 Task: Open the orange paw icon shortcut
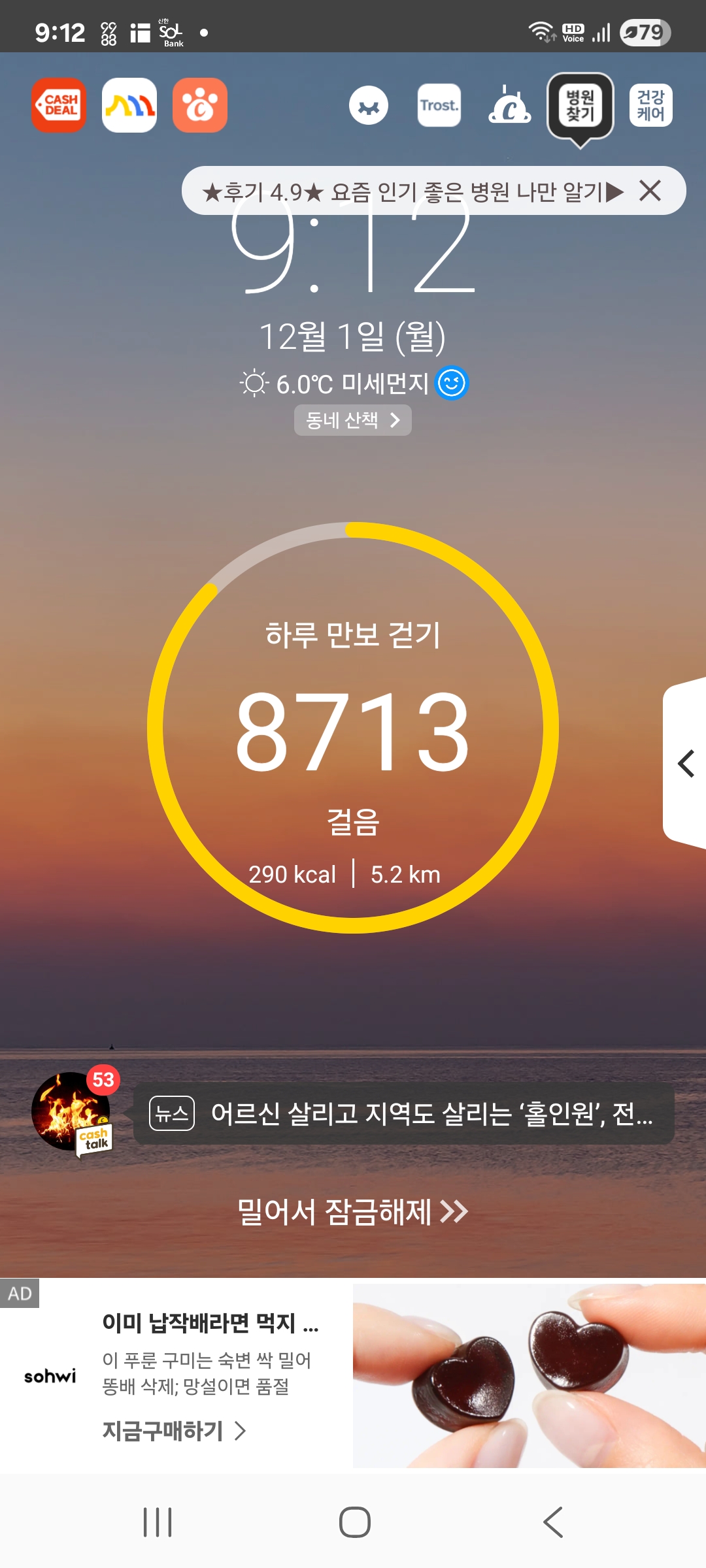coord(200,105)
